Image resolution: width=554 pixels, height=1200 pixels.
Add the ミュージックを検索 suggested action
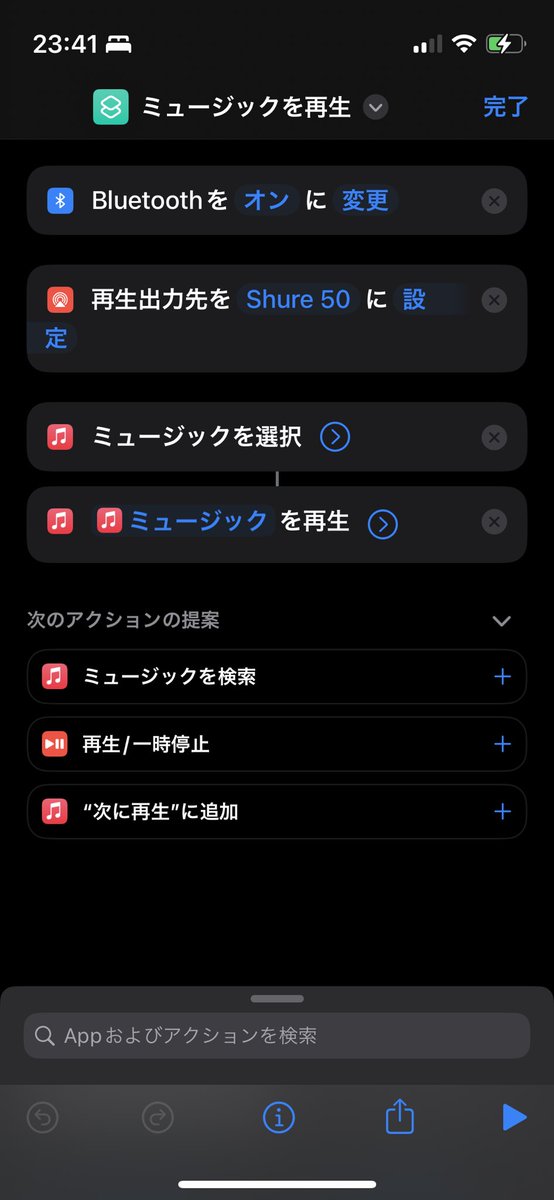click(502, 677)
